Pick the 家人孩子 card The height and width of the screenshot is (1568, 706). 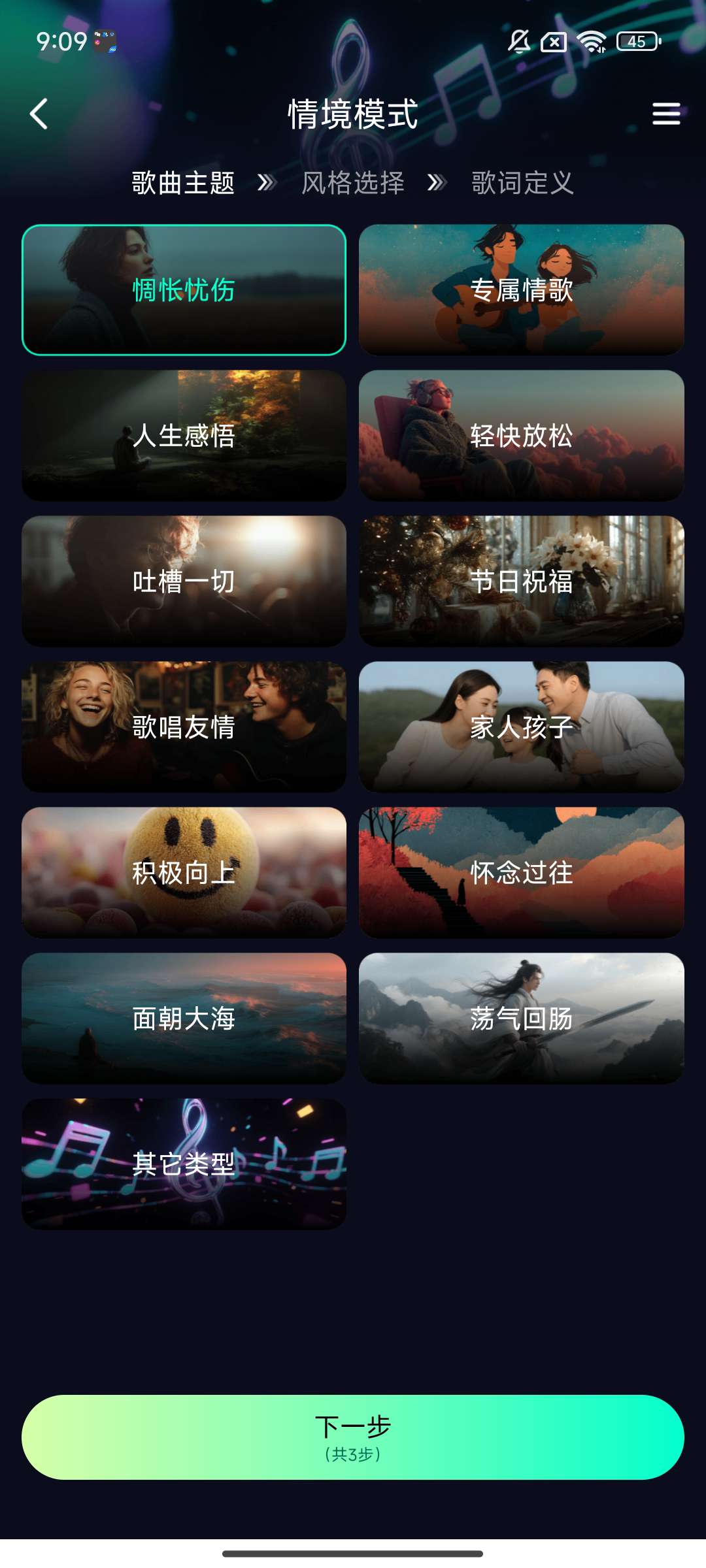coord(521,727)
